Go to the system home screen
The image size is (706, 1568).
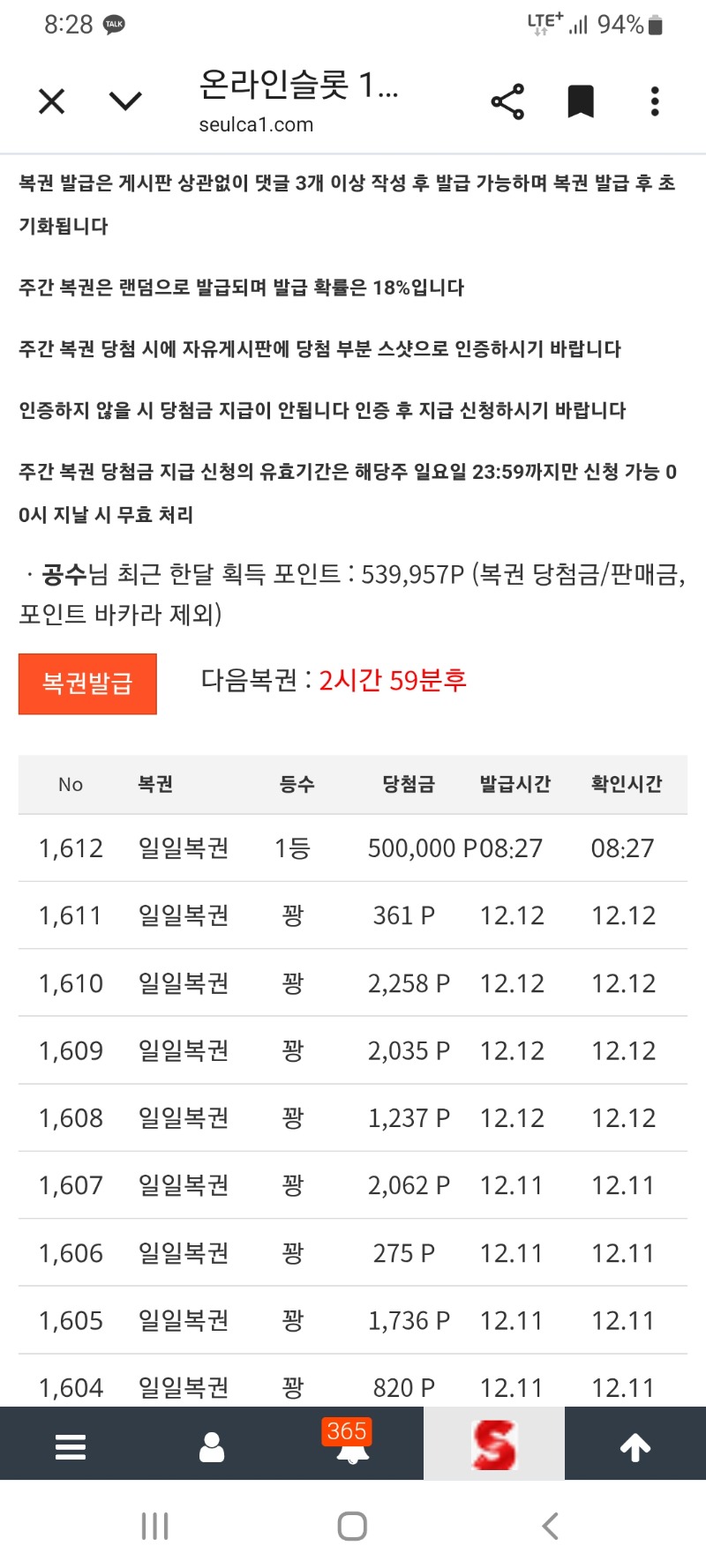click(x=352, y=1526)
